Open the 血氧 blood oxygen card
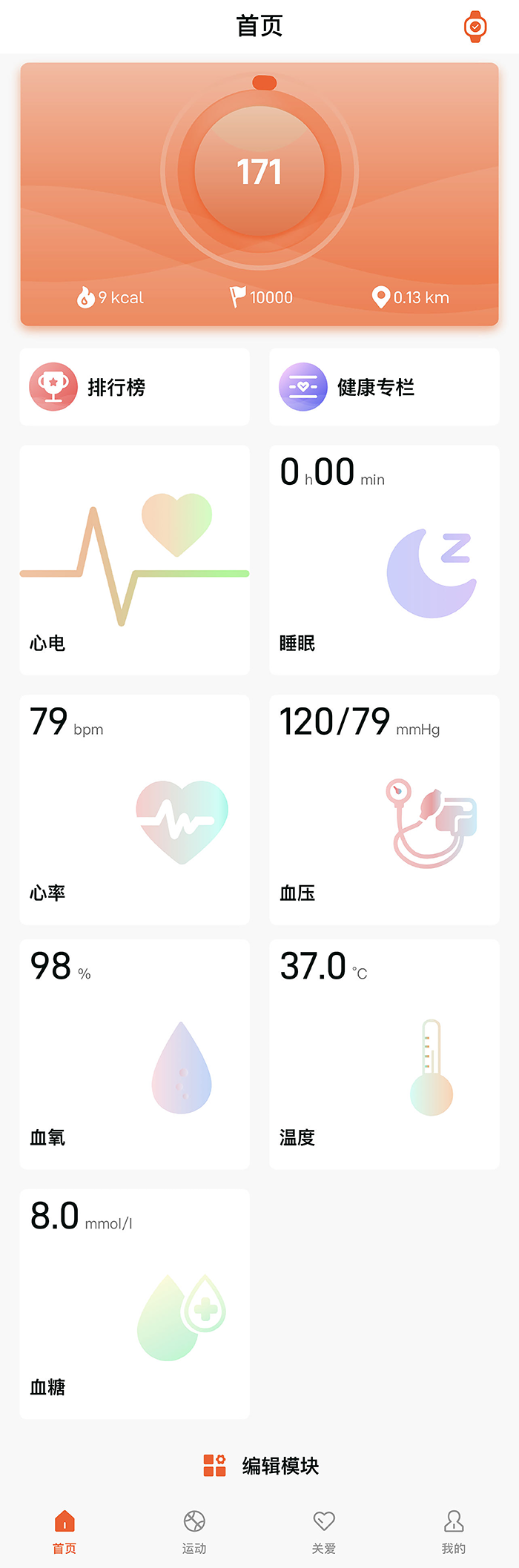519x1568 pixels. (x=134, y=1054)
